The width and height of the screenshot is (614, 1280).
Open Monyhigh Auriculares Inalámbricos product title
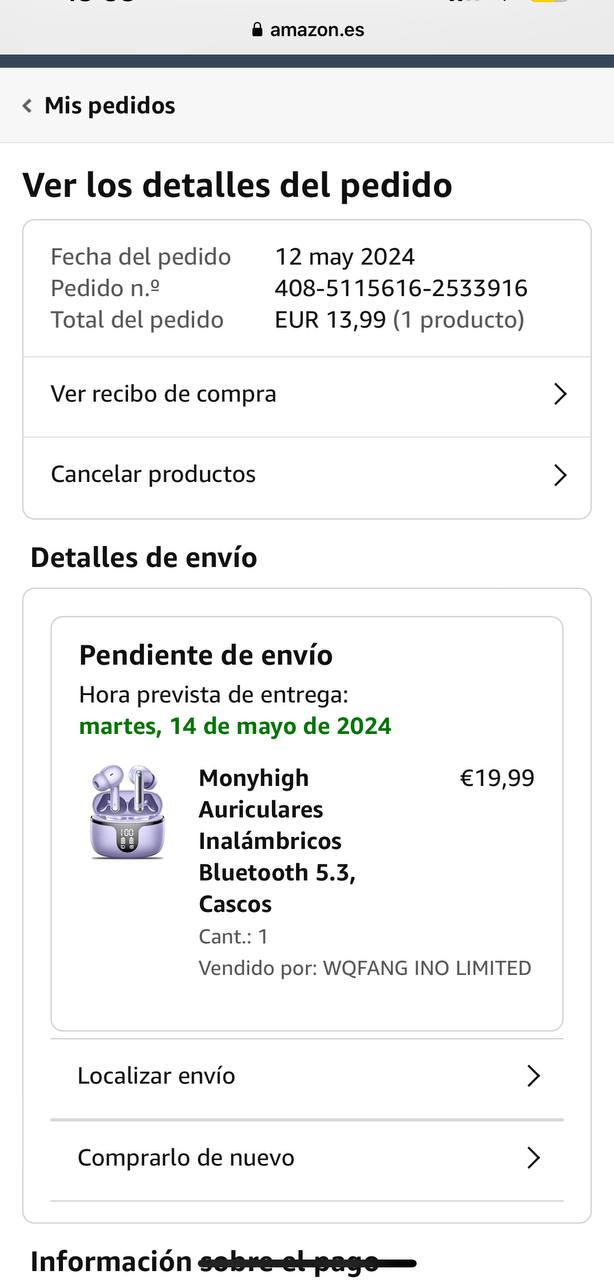coord(276,840)
